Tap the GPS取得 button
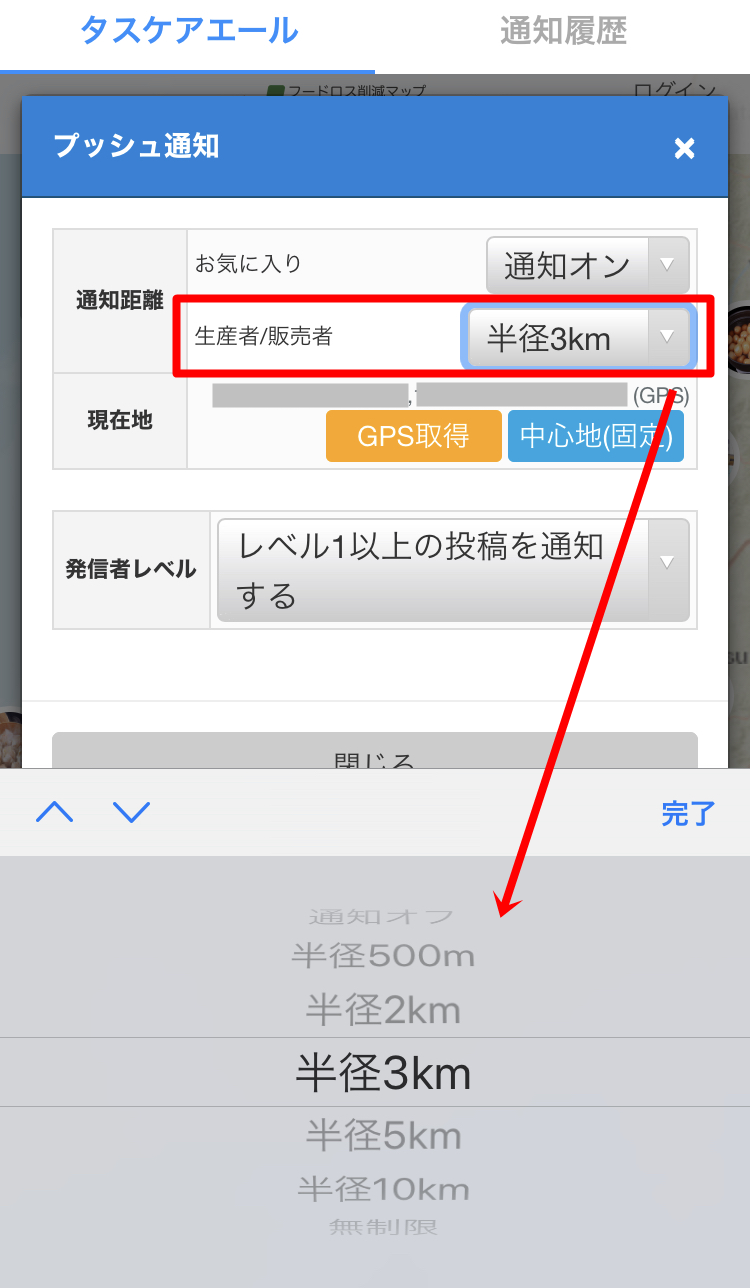The image size is (750, 1288). tap(413, 437)
